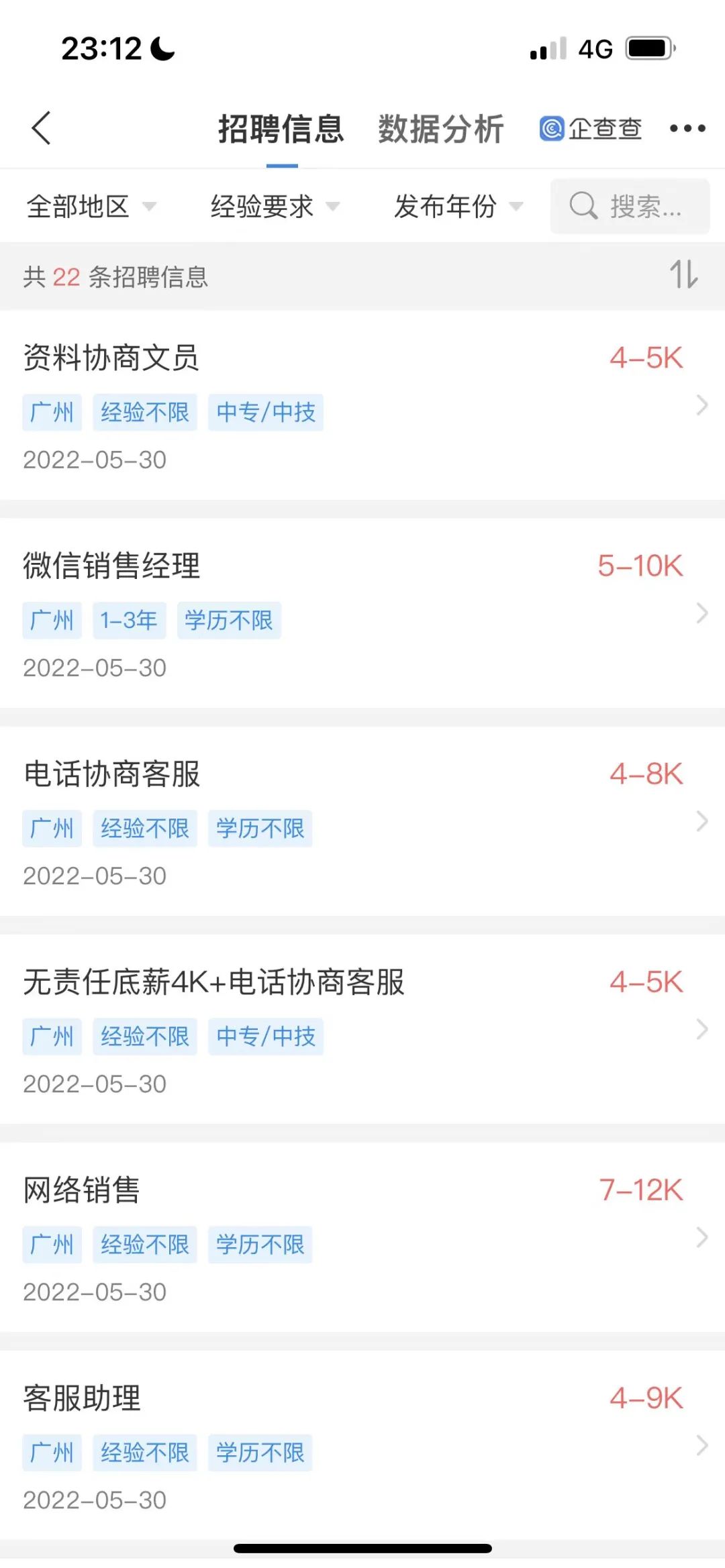Open 无责任底薪4K+电话协商客服 listing
The height and width of the screenshot is (1568, 725).
tap(362, 1029)
